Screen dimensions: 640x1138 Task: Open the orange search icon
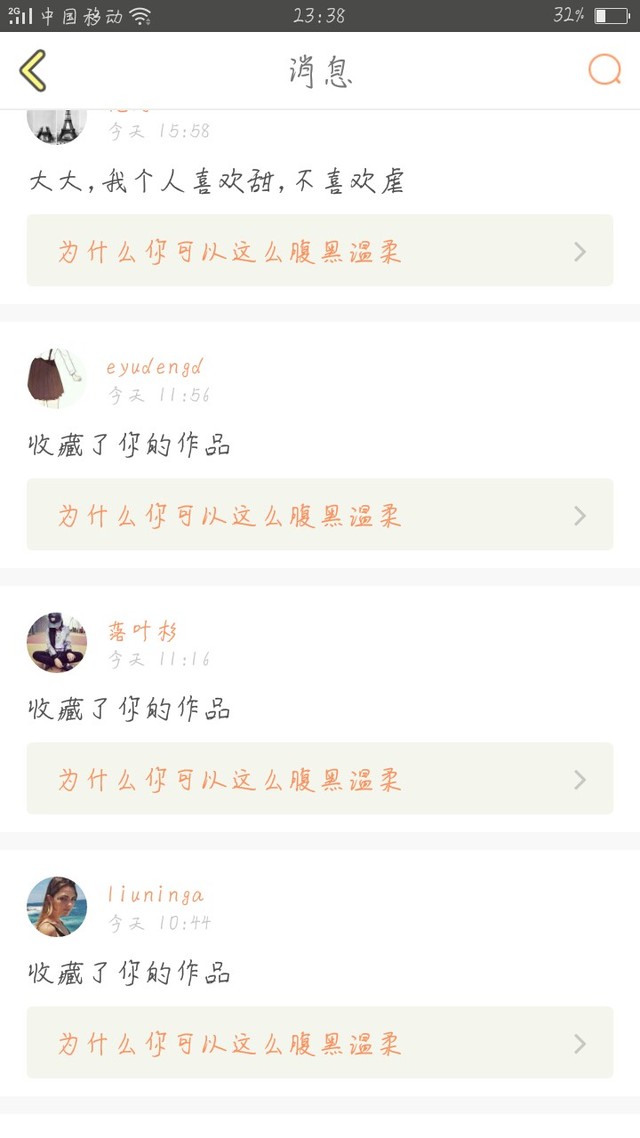click(x=604, y=70)
